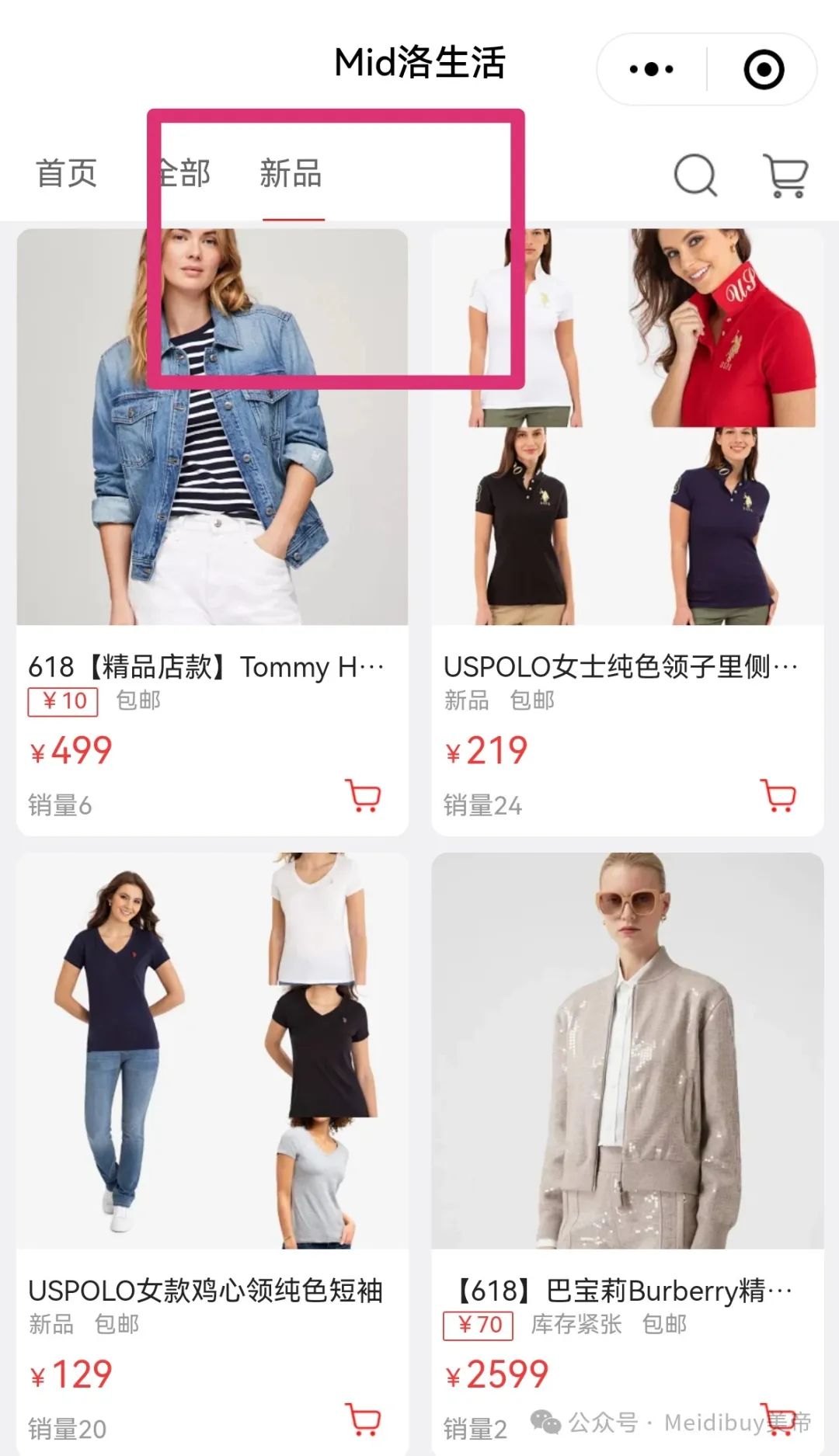Open the Tommy H denim jacket product card
Screen dimensions: 839x1456
(x=212, y=532)
